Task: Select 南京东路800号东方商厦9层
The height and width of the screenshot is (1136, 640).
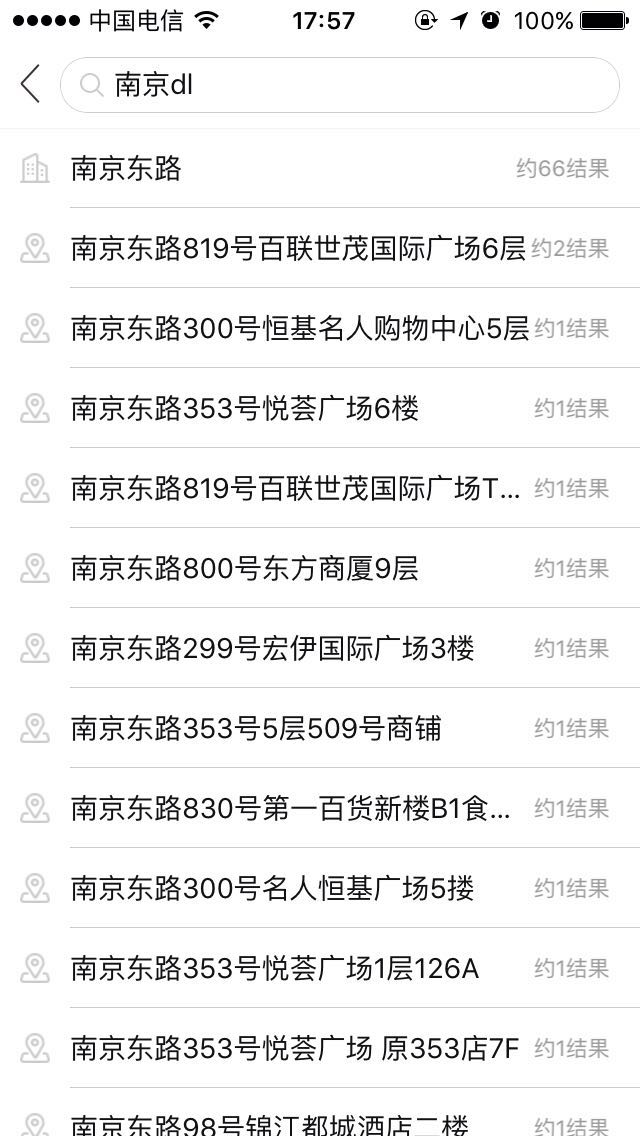Action: (x=320, y=569)
